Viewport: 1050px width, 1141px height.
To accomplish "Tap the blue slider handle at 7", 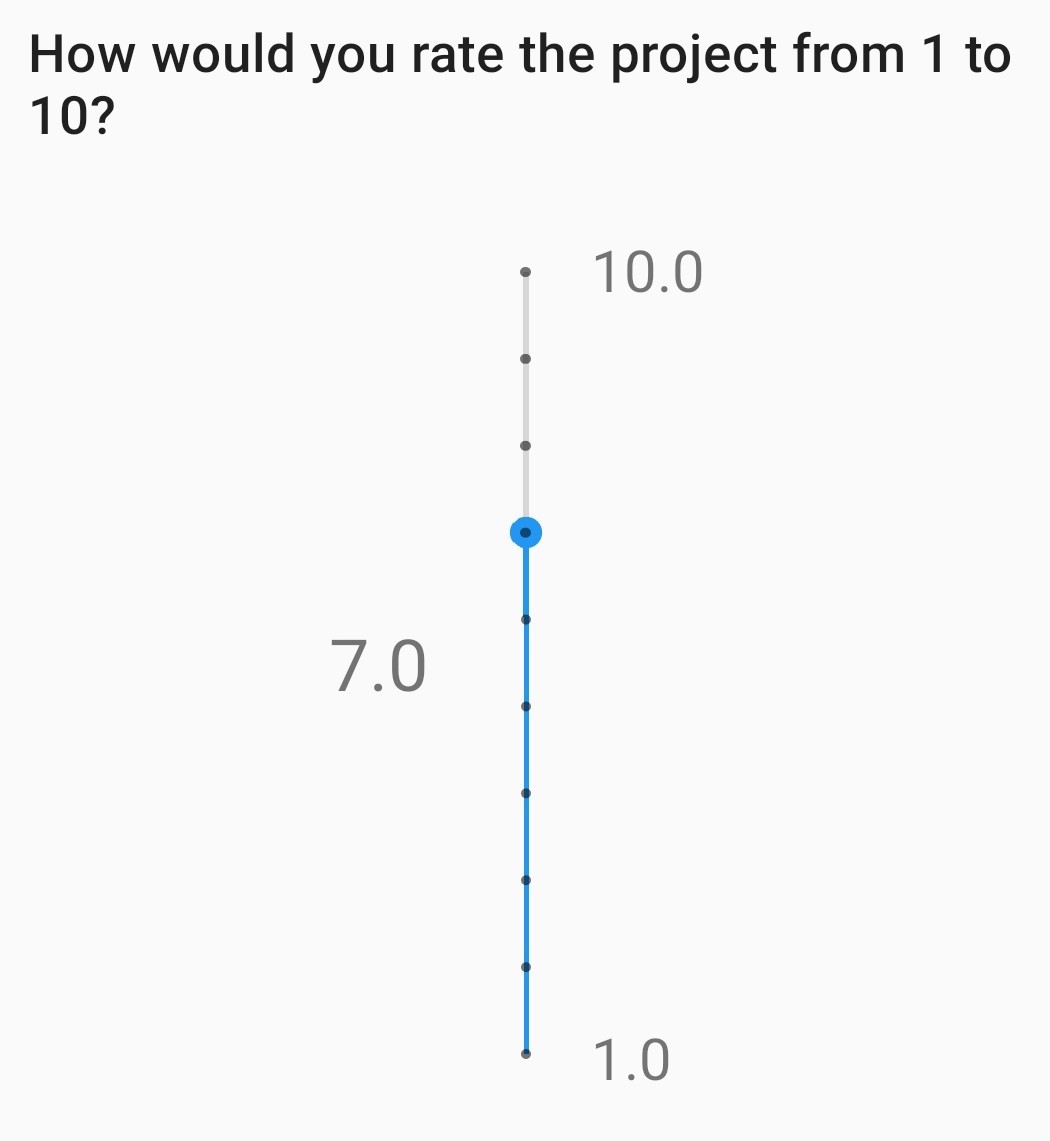I will 525,533.
